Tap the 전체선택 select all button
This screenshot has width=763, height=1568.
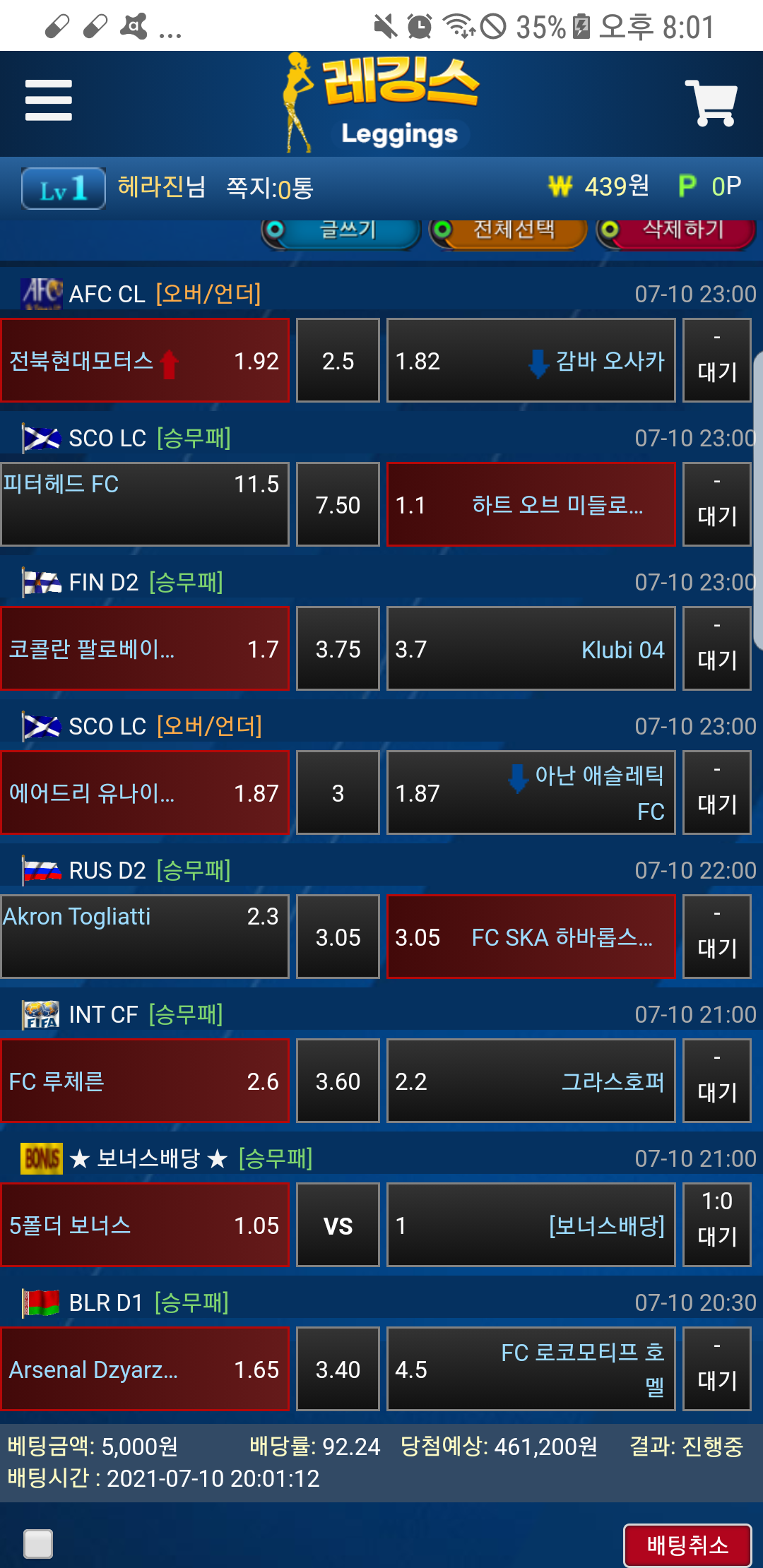[509, 232]
